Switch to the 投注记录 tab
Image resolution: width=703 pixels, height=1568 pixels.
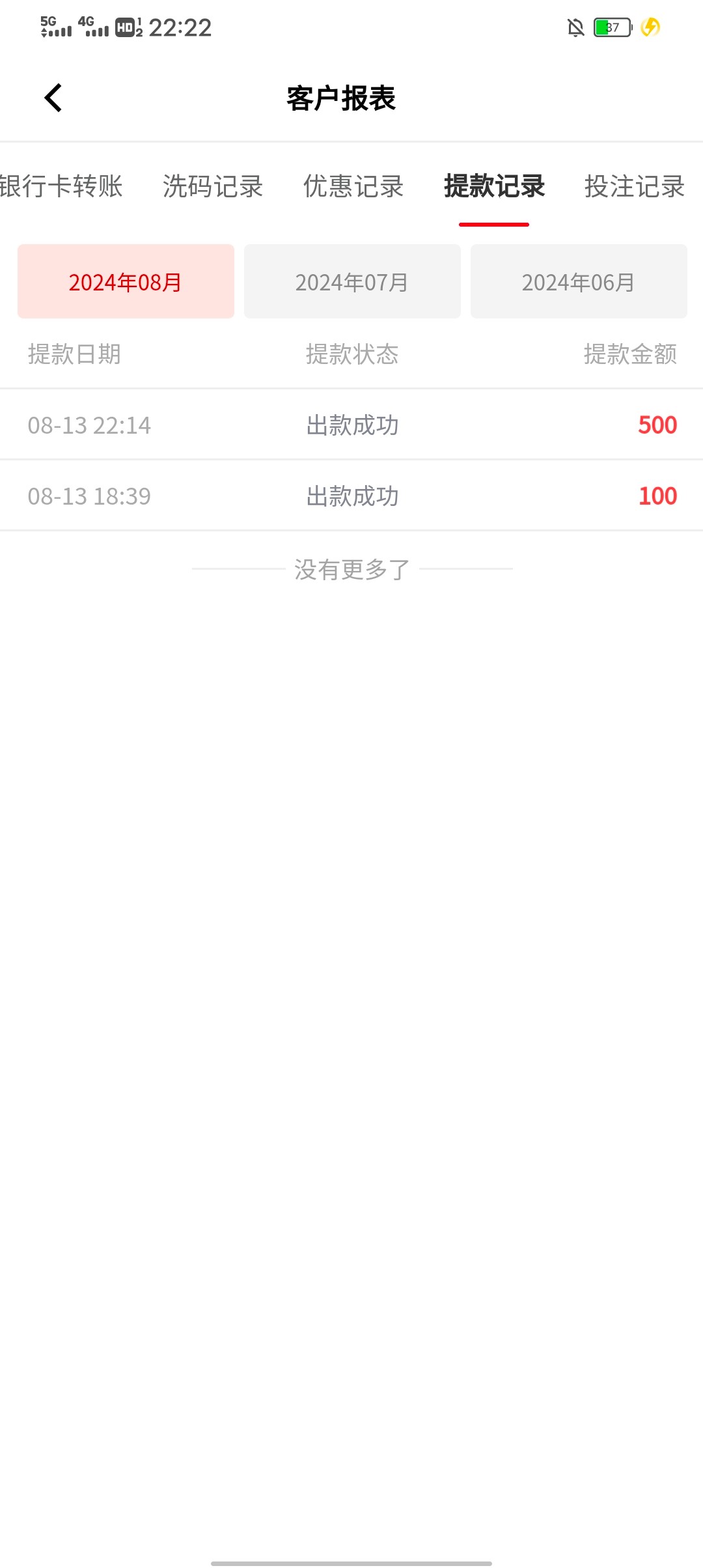click(x=635, y=186)
